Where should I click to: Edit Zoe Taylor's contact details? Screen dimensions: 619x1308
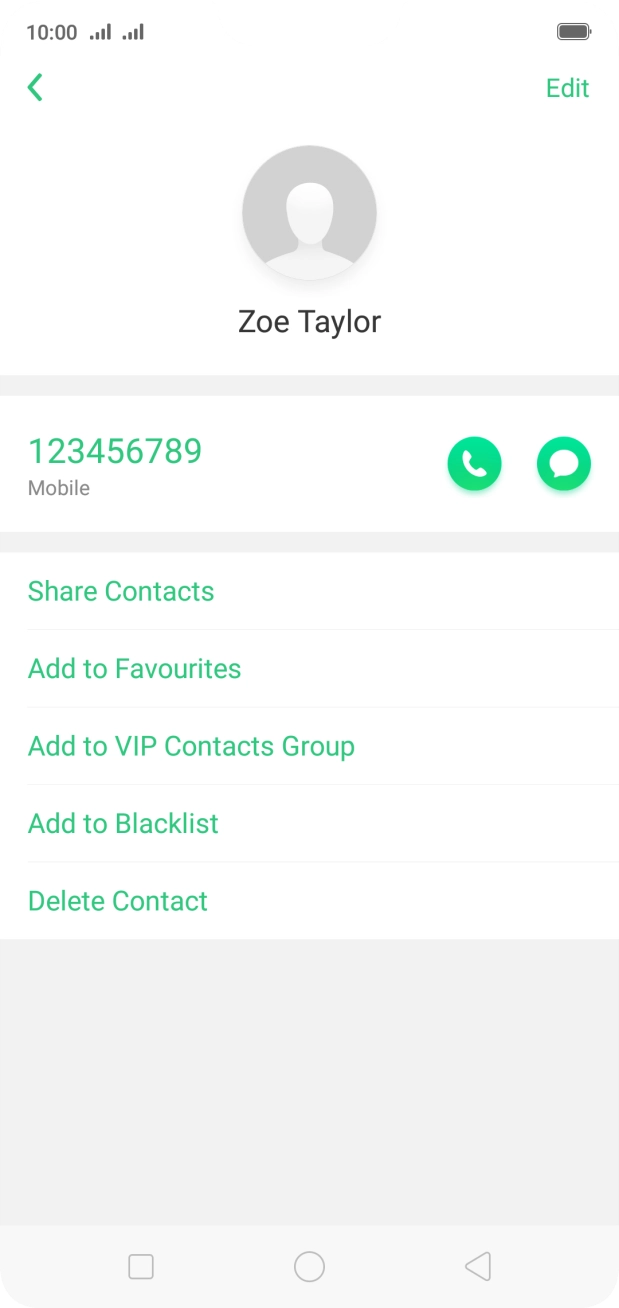pos(567,88)
